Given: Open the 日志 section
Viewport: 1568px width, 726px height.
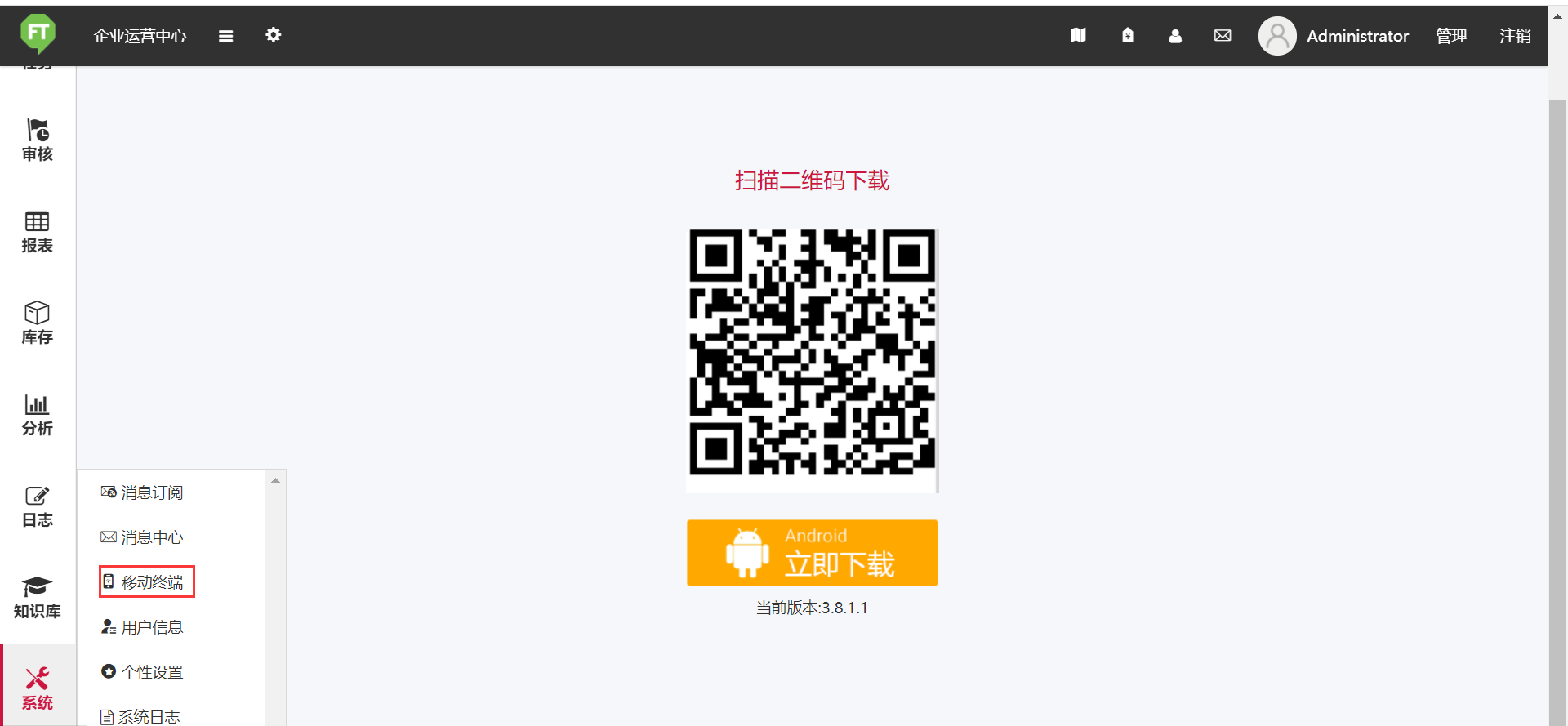Looking at the screenshot, I should click(38, 506).
